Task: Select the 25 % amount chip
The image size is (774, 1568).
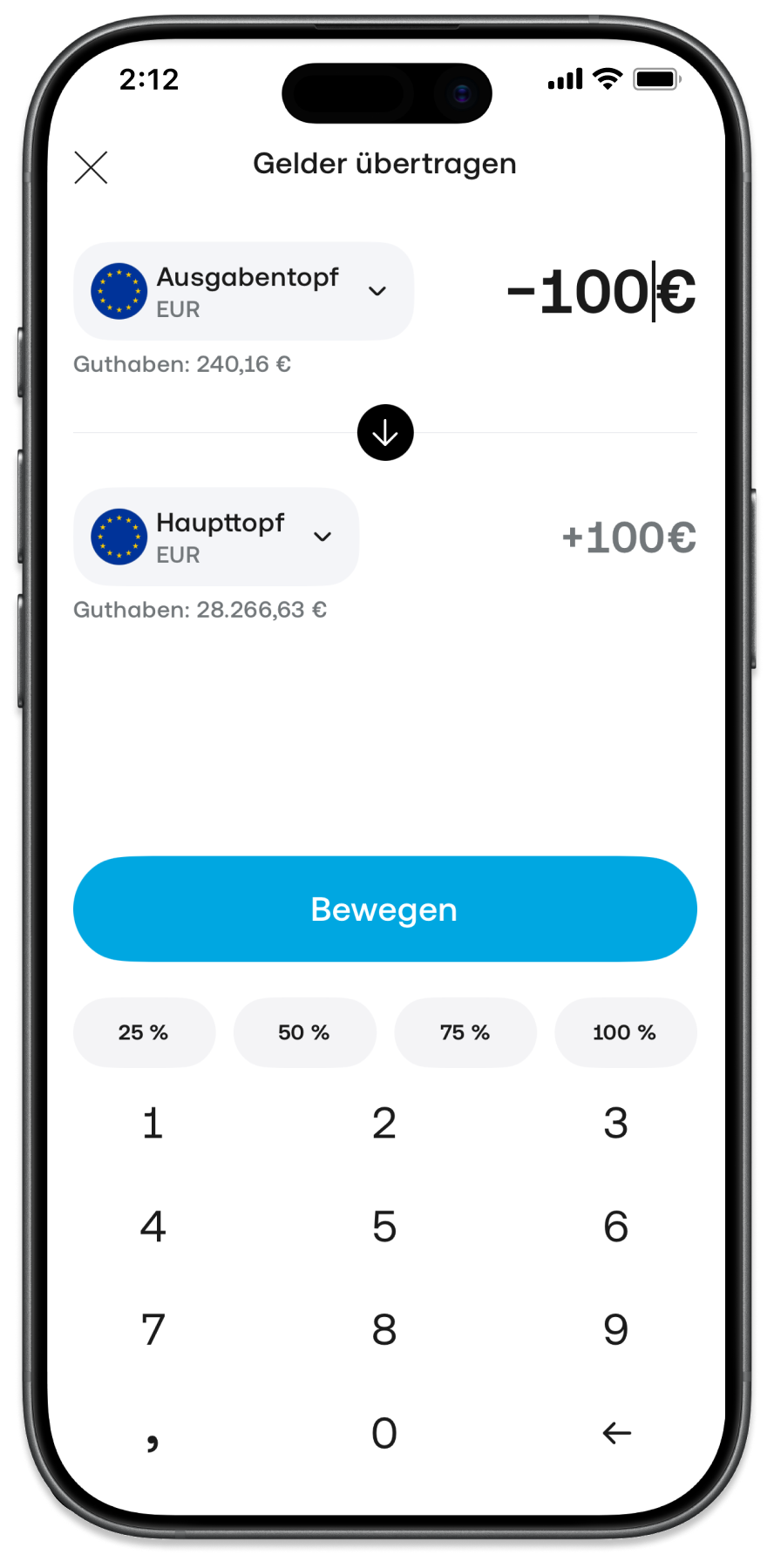Action: pos(144,1032)
